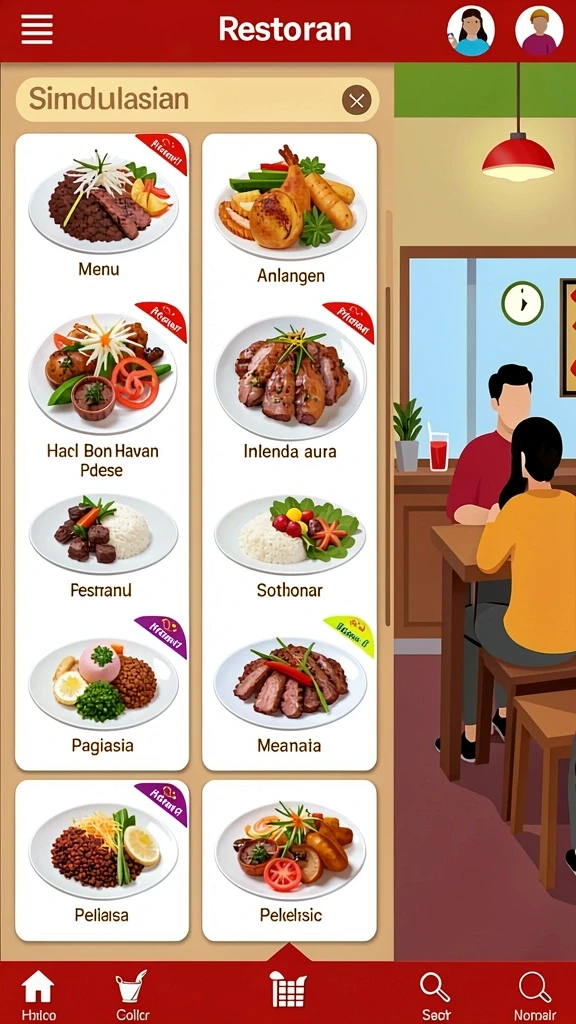
Task: Open the center basket tab
Action: point(288,991)
